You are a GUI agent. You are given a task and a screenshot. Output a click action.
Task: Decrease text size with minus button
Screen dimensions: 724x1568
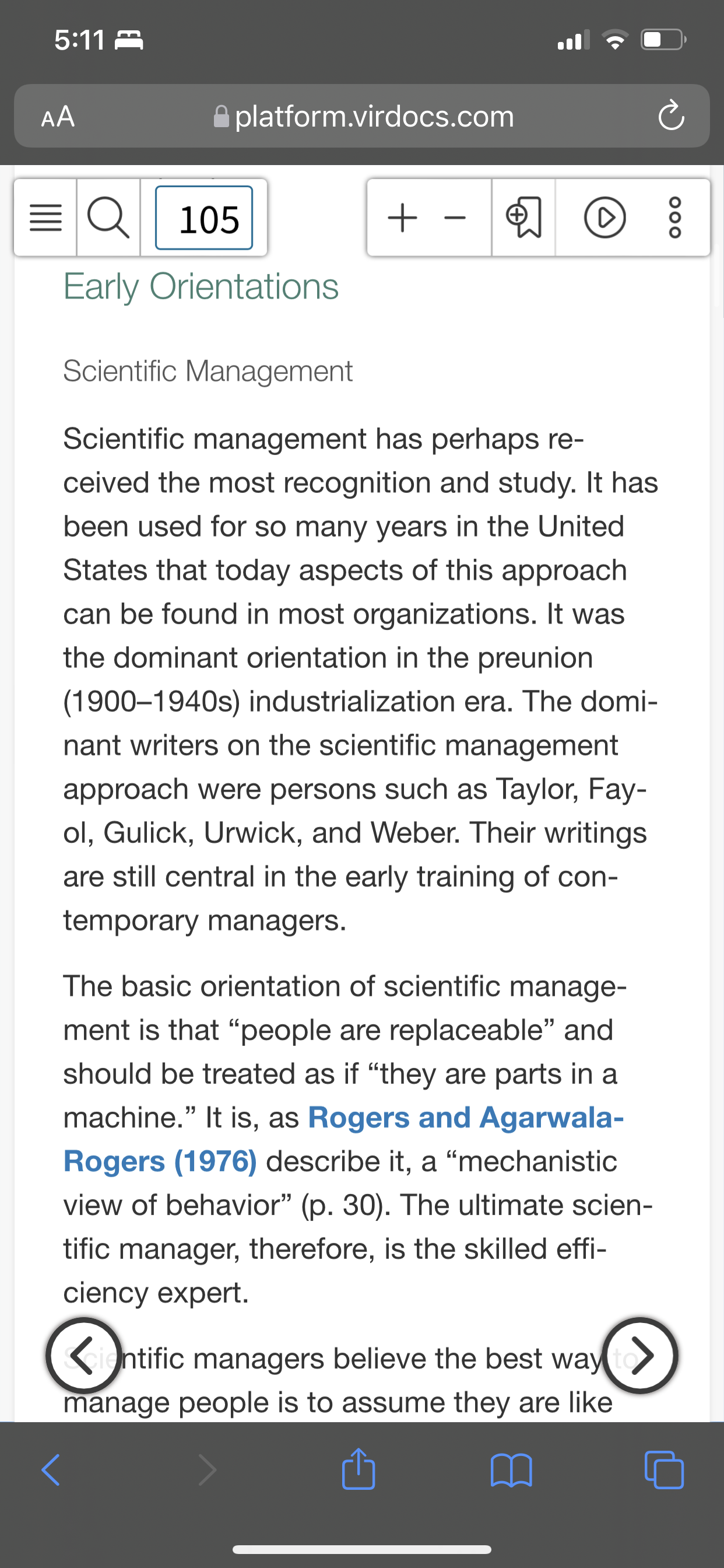point(455,218)
